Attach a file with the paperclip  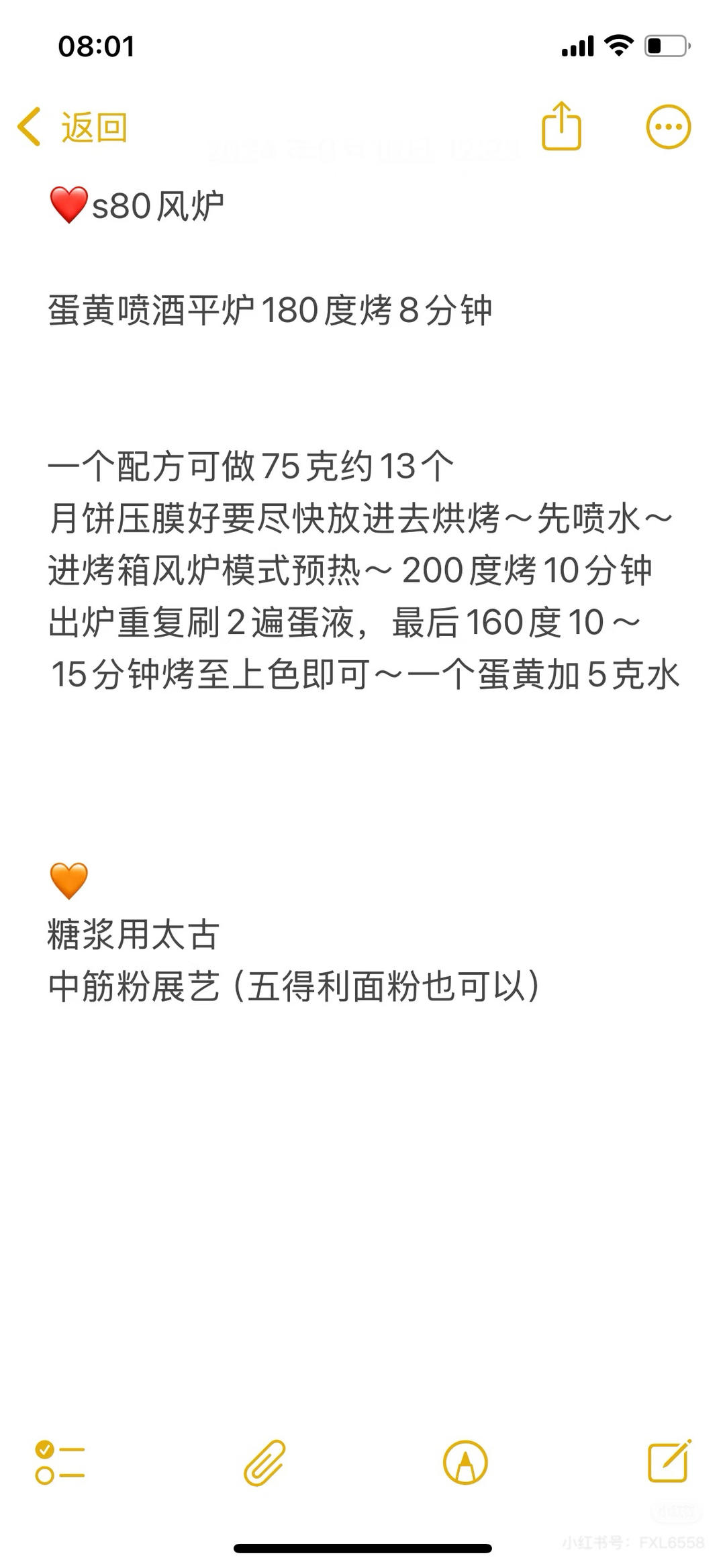[264, 1462]
